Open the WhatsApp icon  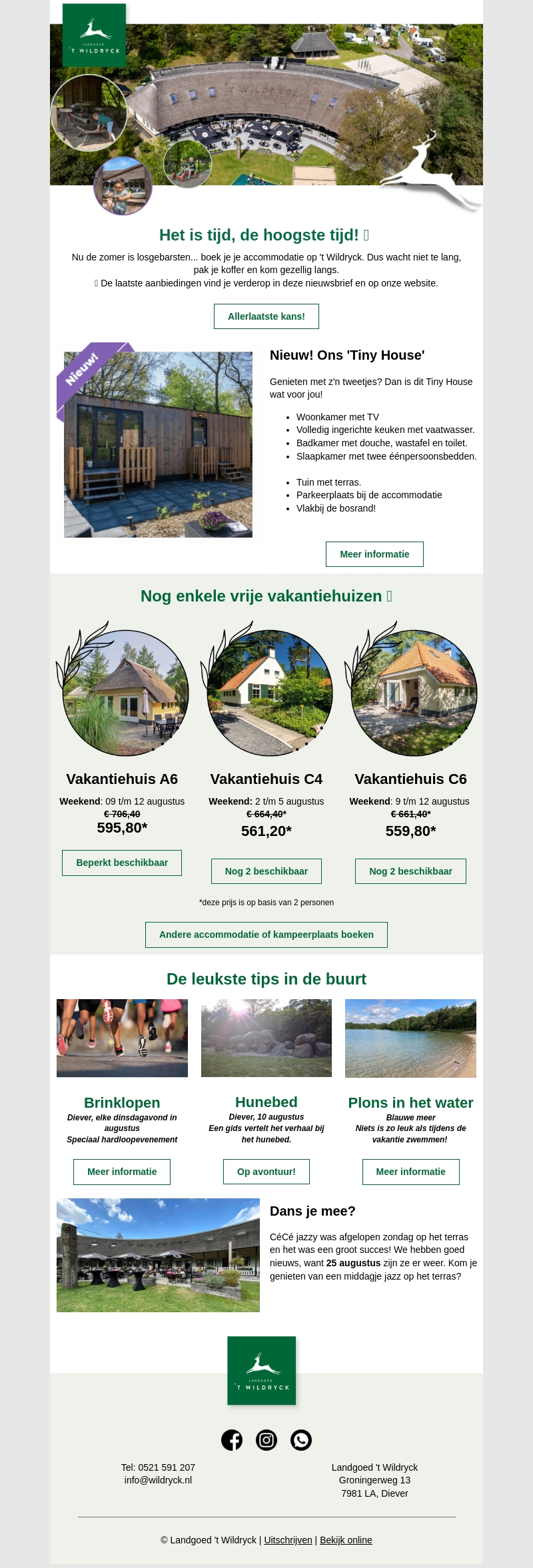tap(301, 1440)
